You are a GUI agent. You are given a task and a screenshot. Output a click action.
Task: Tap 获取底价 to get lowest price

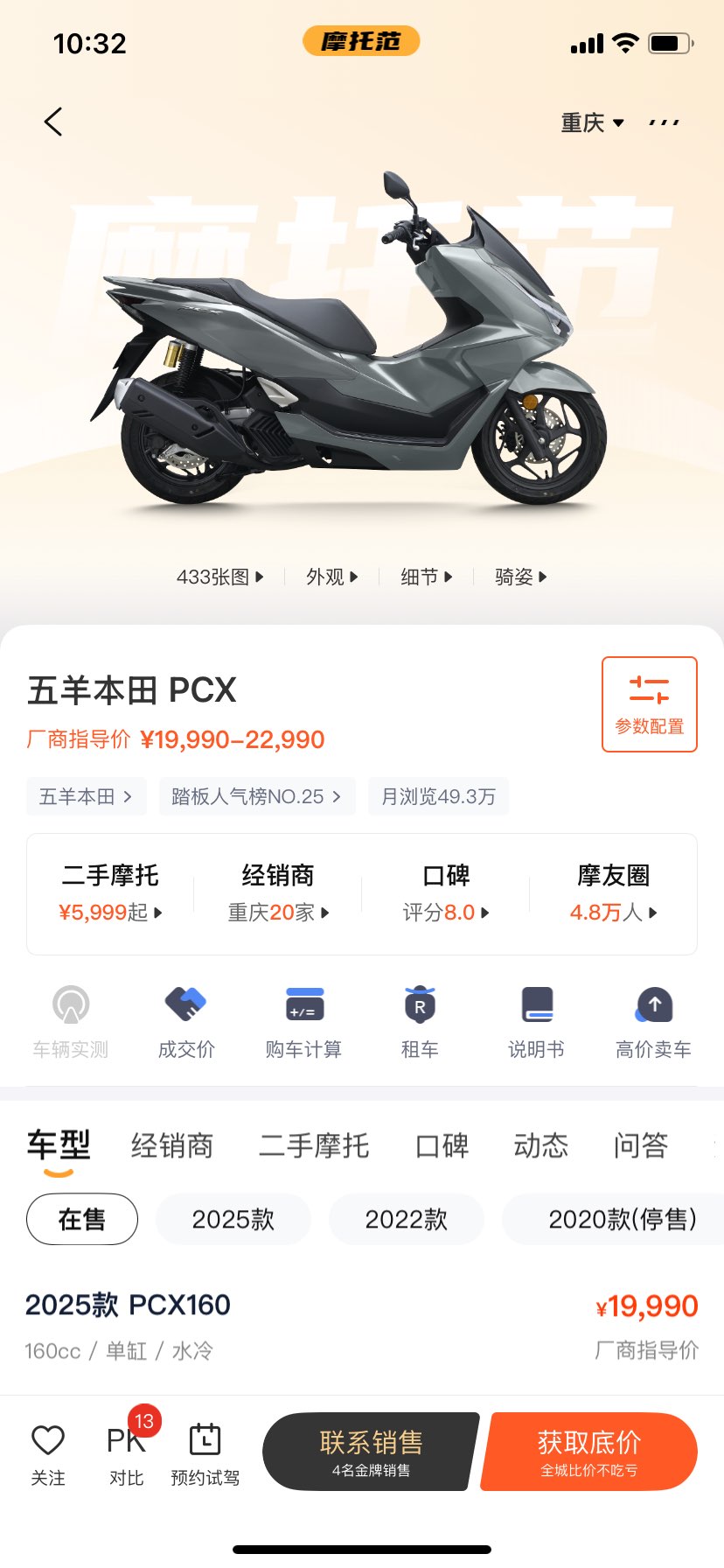[588, 1451]
